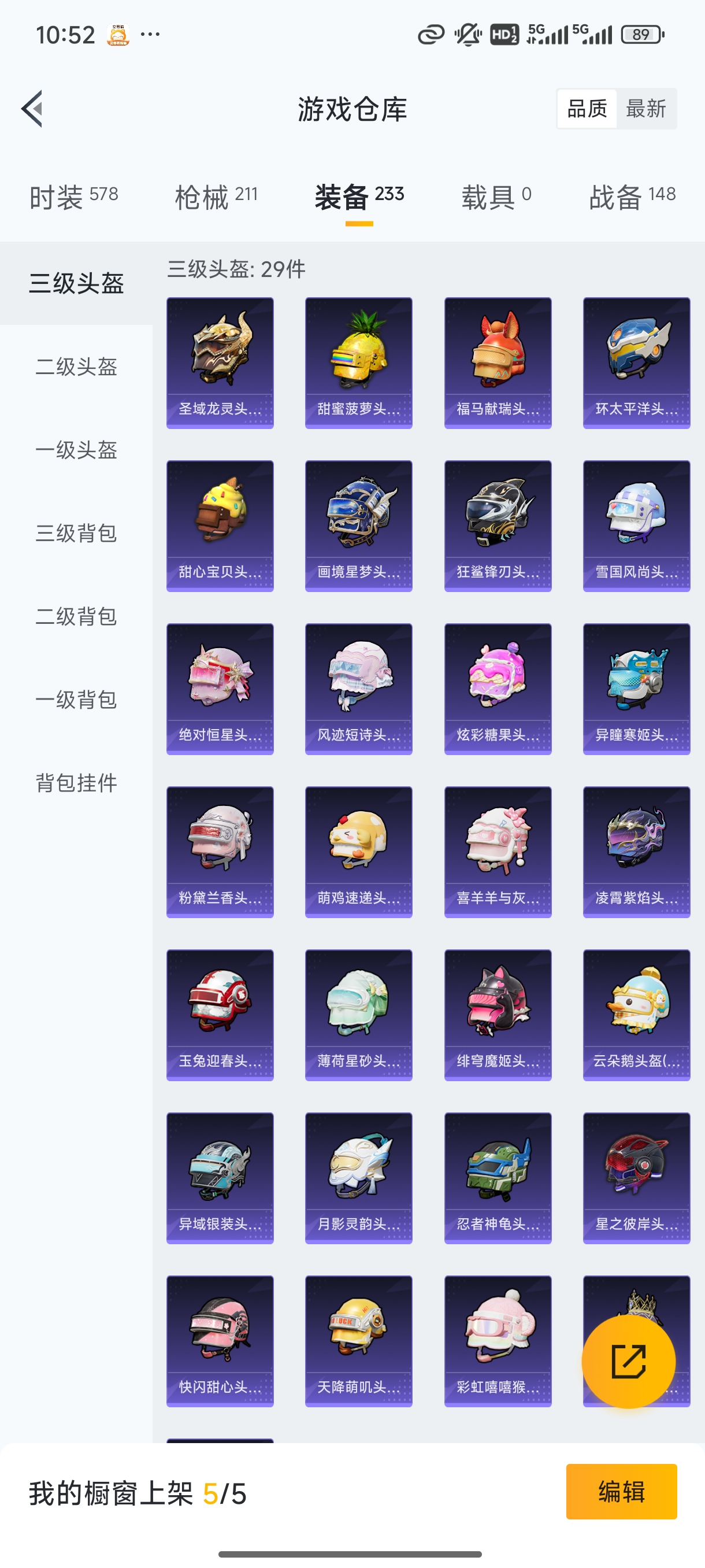705x1568 pixels.
Task: Switch to the 时装 tab
Action: [x=73, y=197]
